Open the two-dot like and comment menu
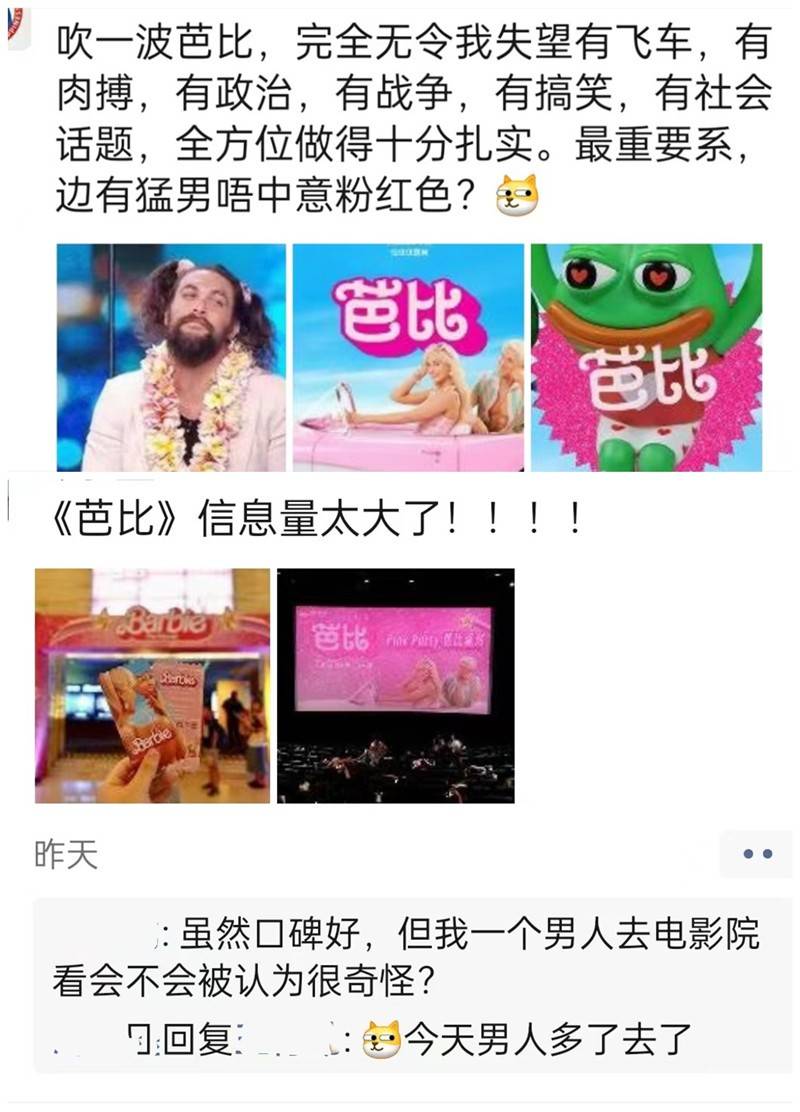The image size is (800, 1112). (756, 855)
